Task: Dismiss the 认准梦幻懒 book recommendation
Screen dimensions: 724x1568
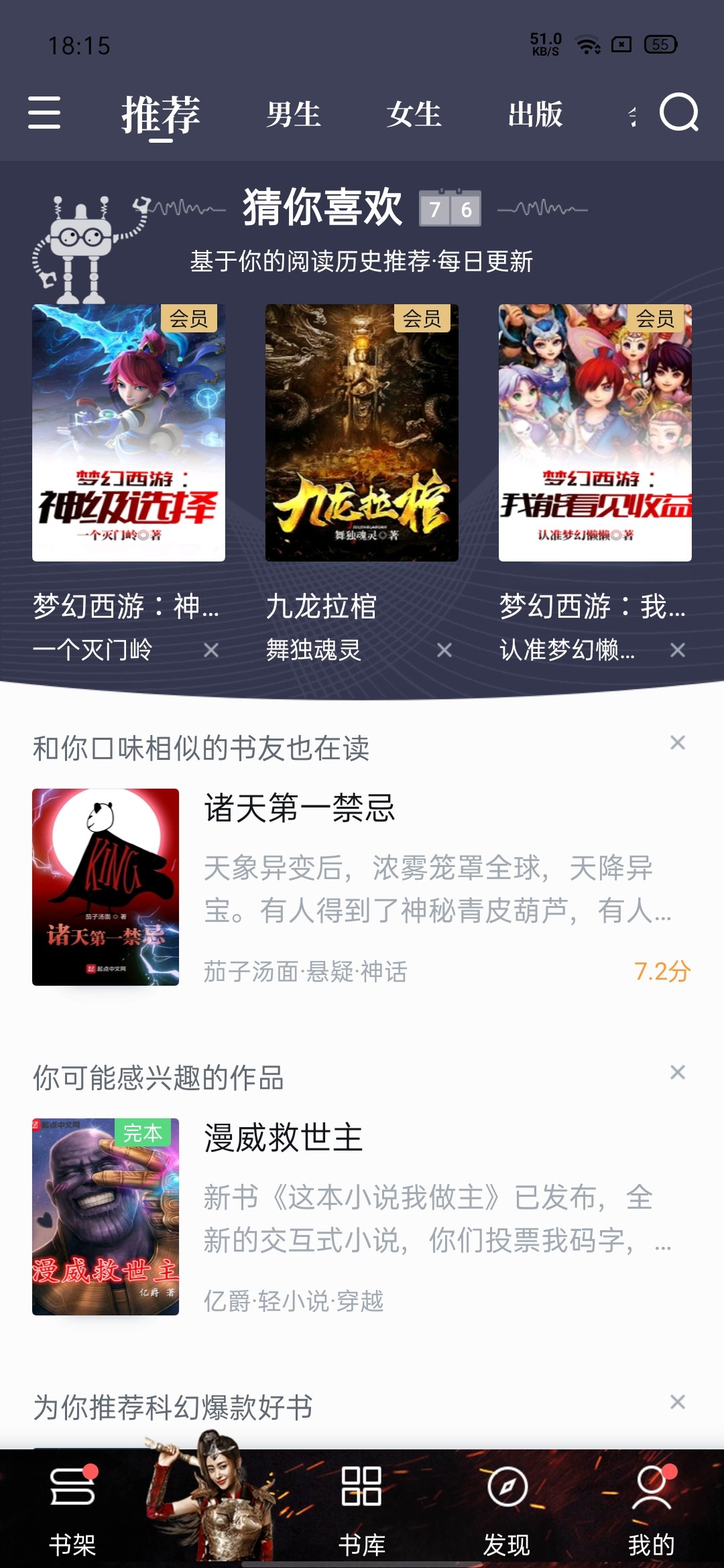Action: [x=678, y=650]
